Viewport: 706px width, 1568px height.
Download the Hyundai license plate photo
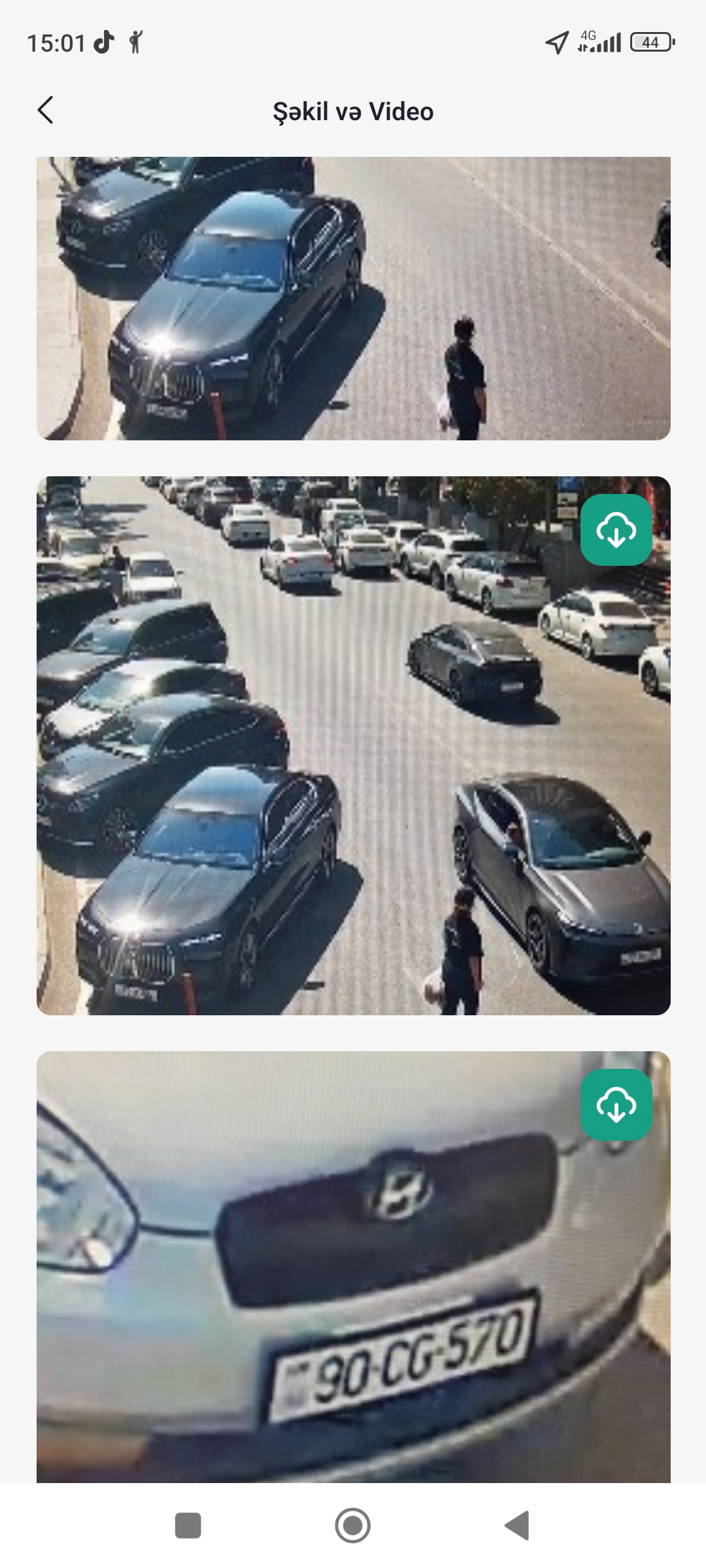(x=616, y=1105)
